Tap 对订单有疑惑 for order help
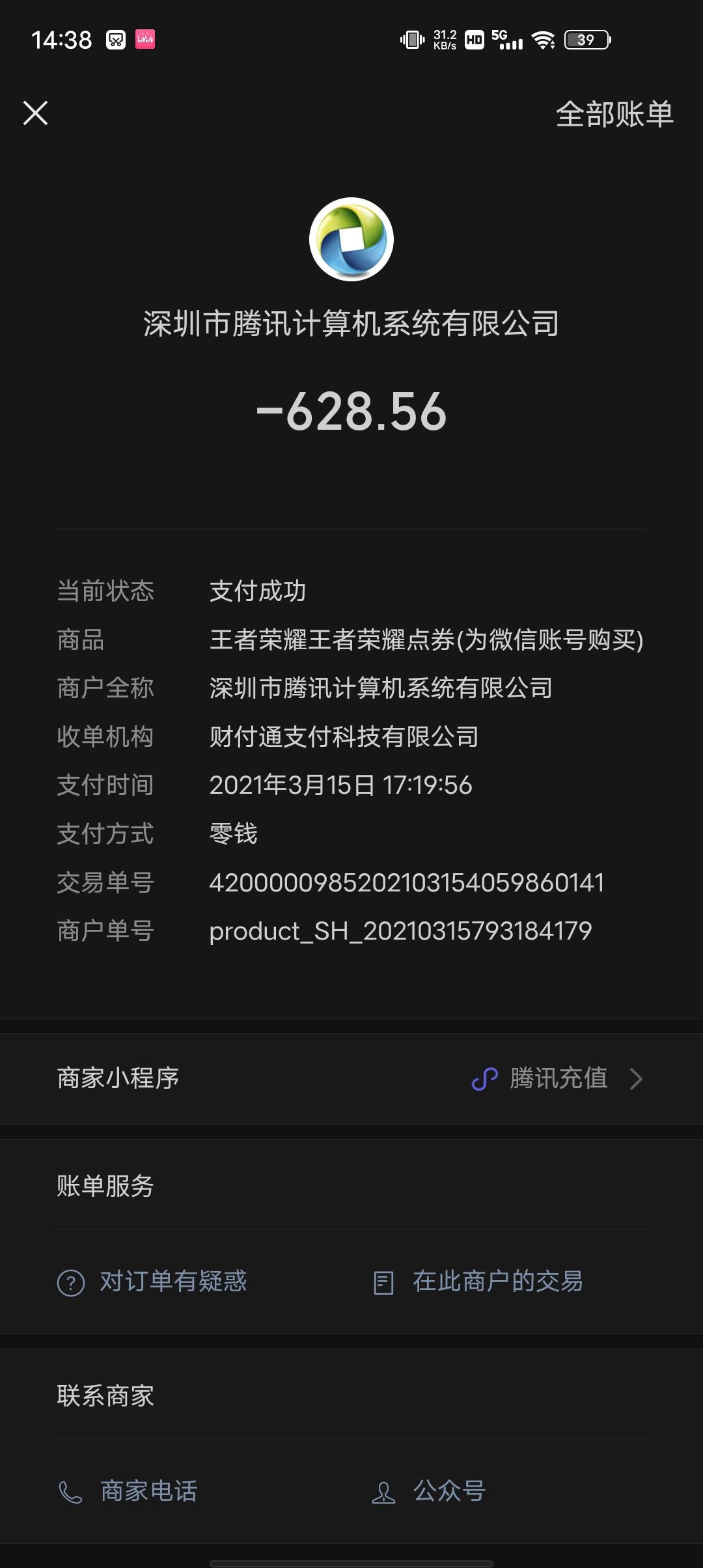Screen dimensions: 703x1568 pos(152,1281)
